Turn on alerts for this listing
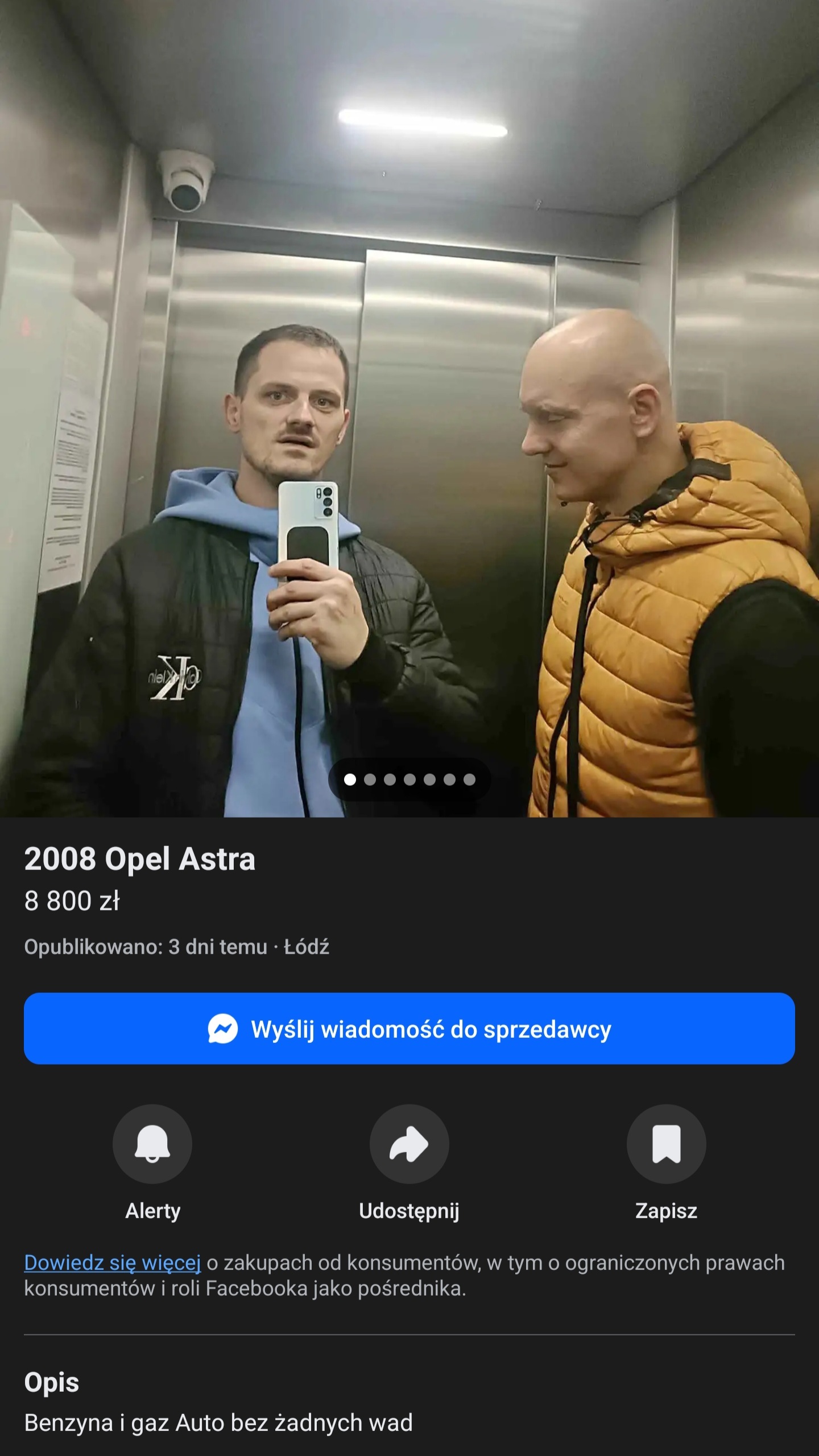The height and width of the screenshot is (1456, 819). click(x=152, y=1144)
